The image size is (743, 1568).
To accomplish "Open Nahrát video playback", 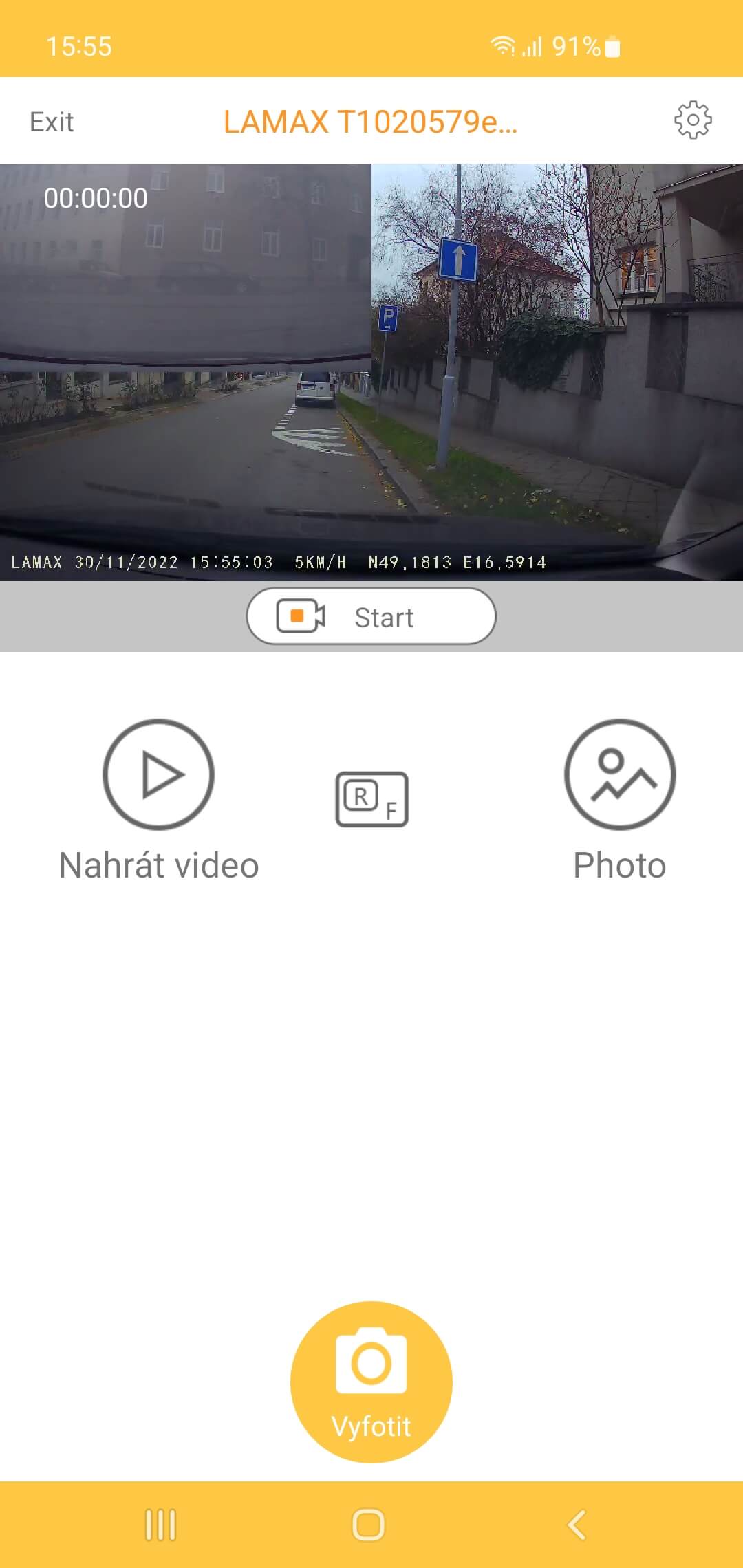I will 158,775.
